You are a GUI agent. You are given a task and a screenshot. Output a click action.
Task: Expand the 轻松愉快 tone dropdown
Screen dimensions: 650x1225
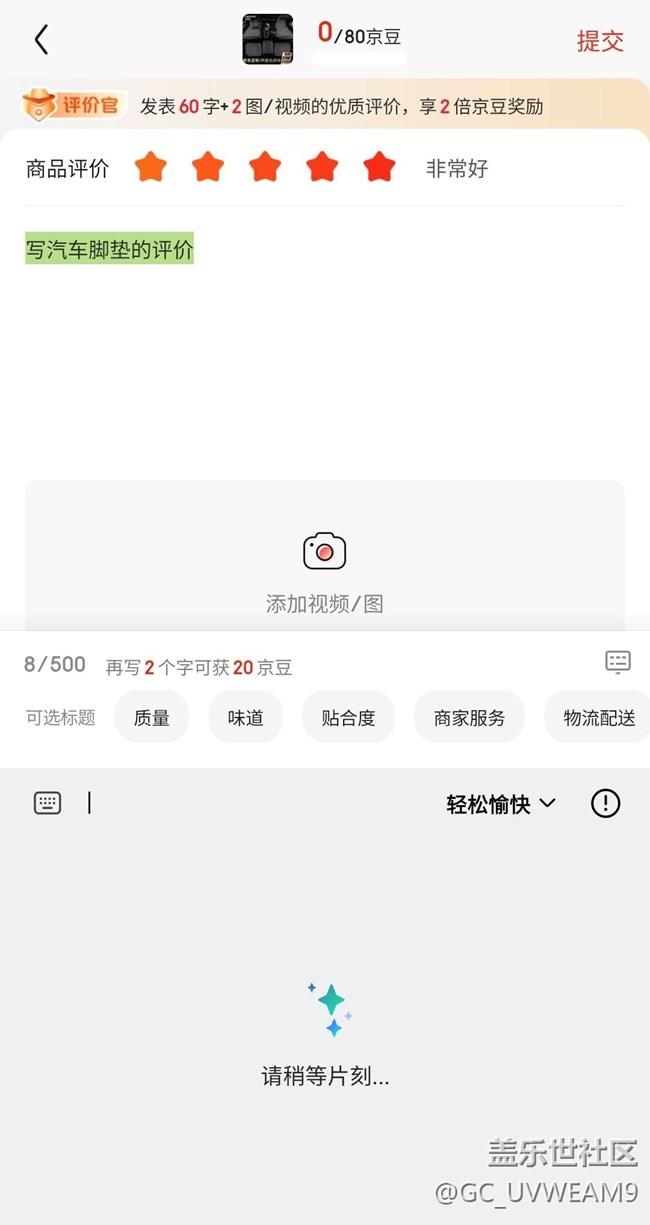coord(501,804)
